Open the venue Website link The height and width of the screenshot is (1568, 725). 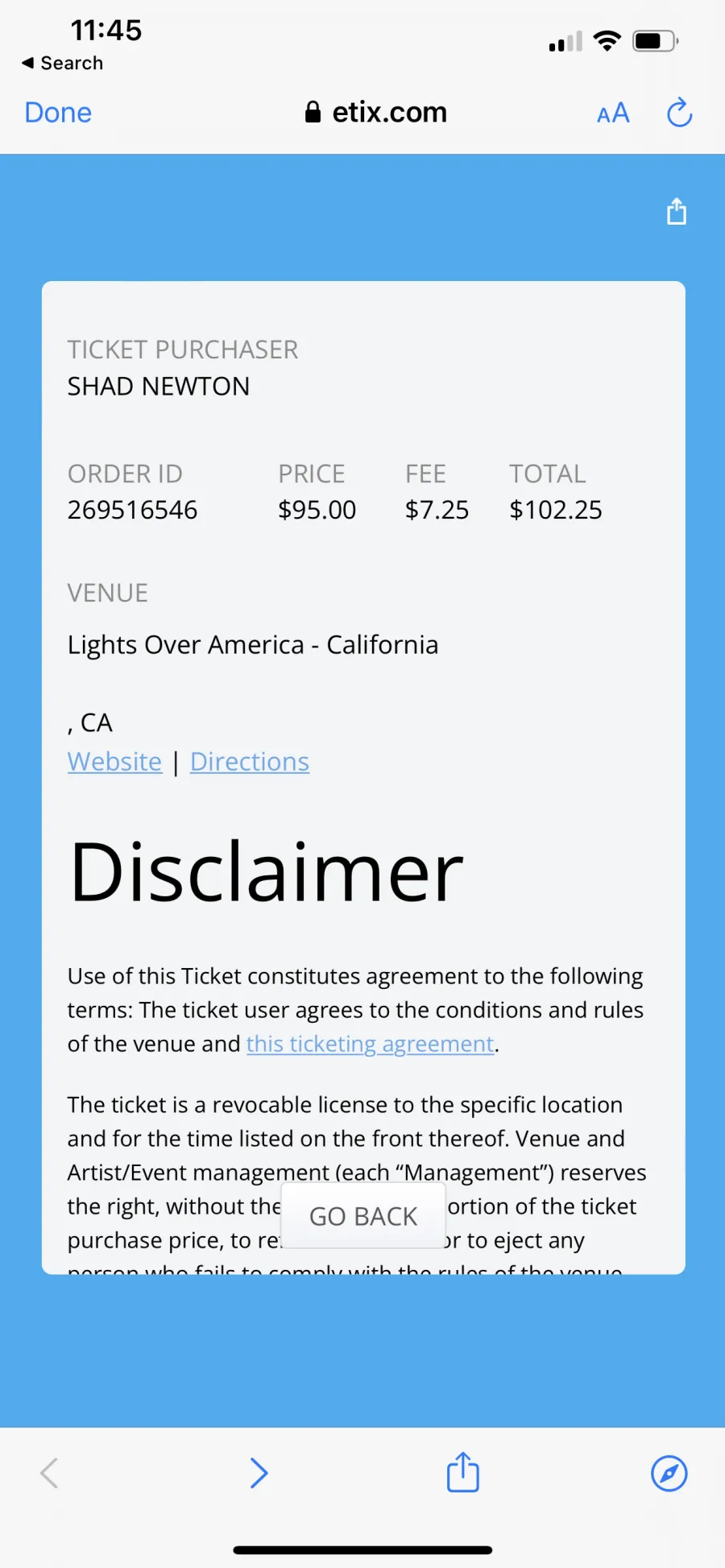[114, 761]
